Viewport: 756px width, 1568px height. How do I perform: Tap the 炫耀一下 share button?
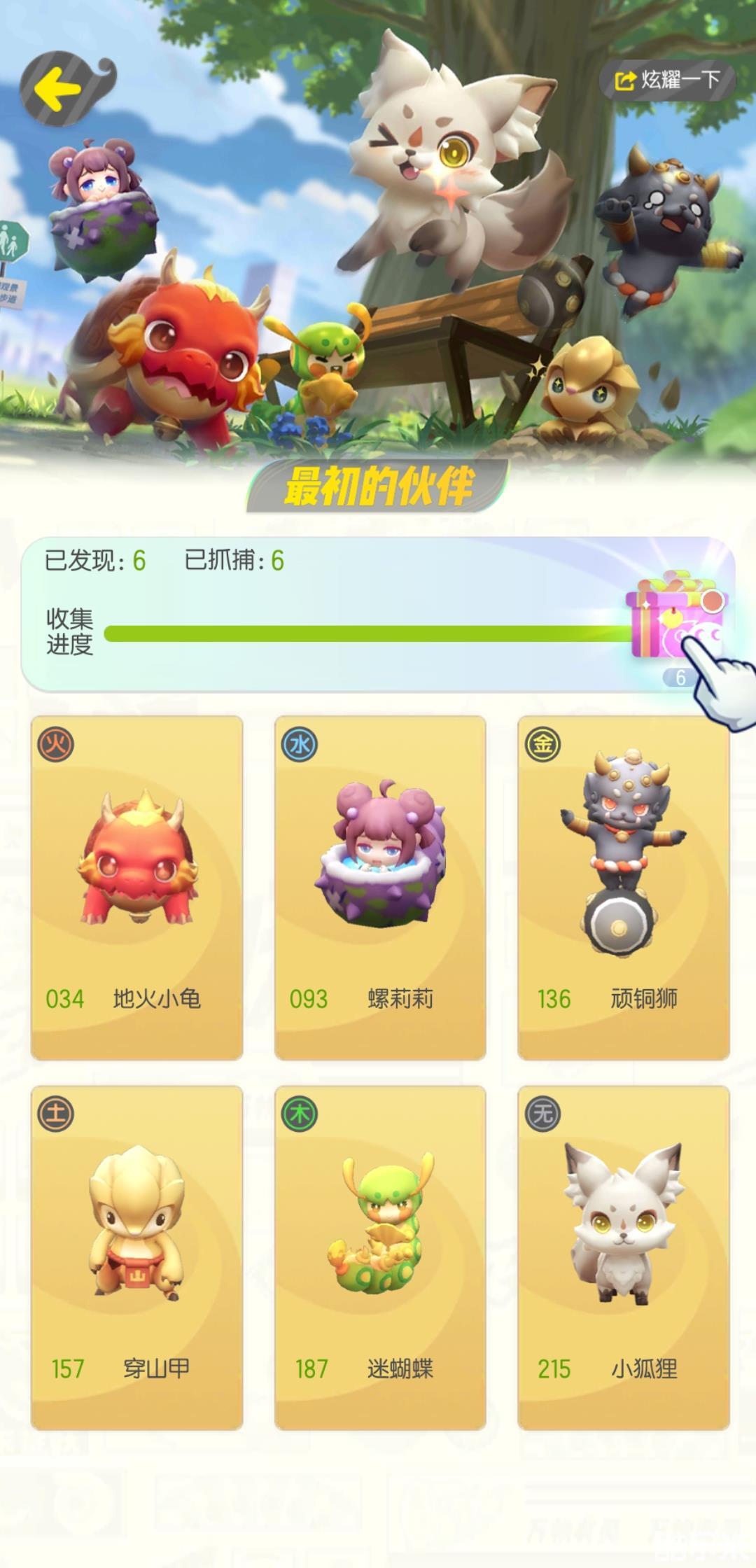click(x=667, y=80)
